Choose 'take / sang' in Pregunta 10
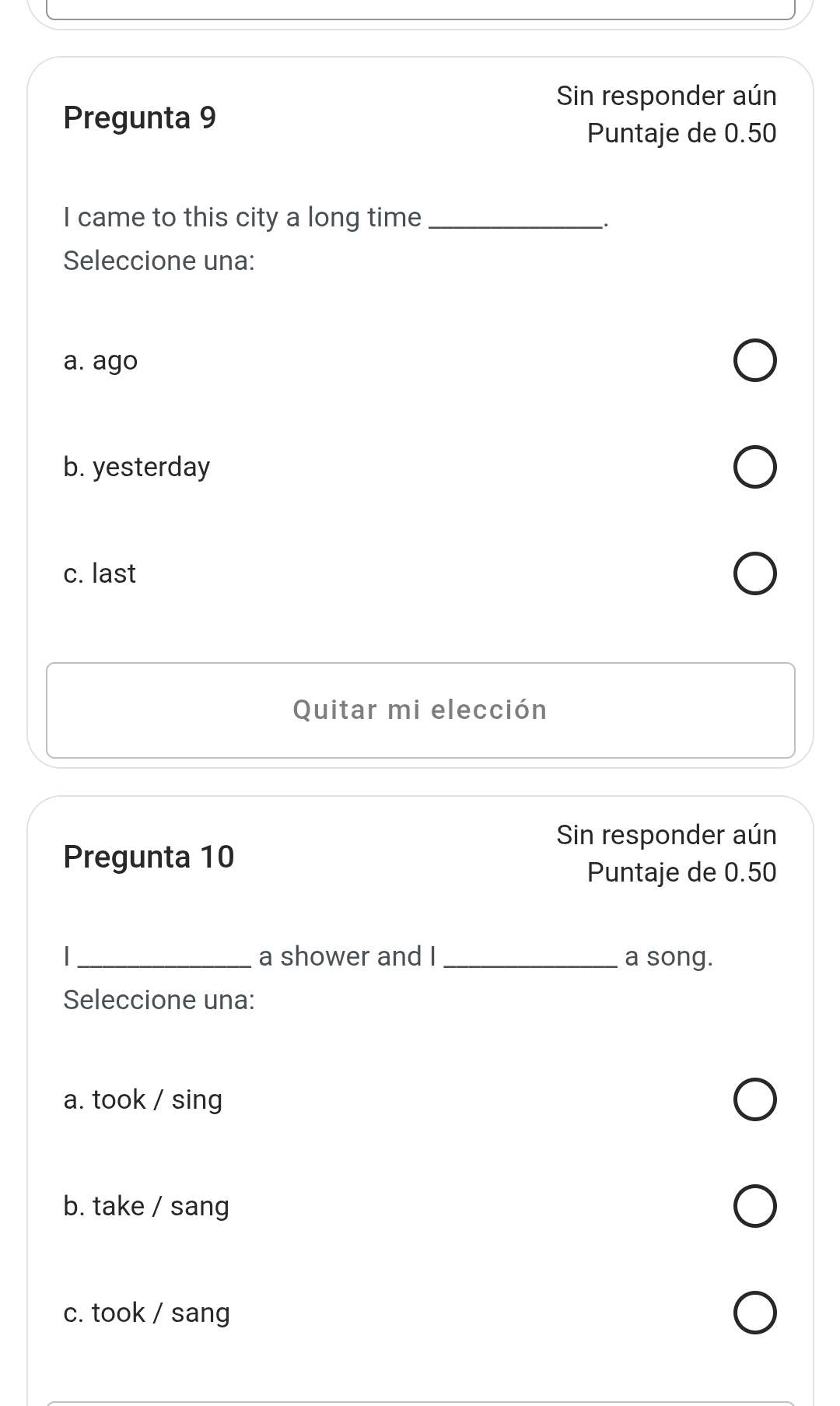Image resolution: width=840 pixels, height=1406 pixels. click(x=754, y=1207)
